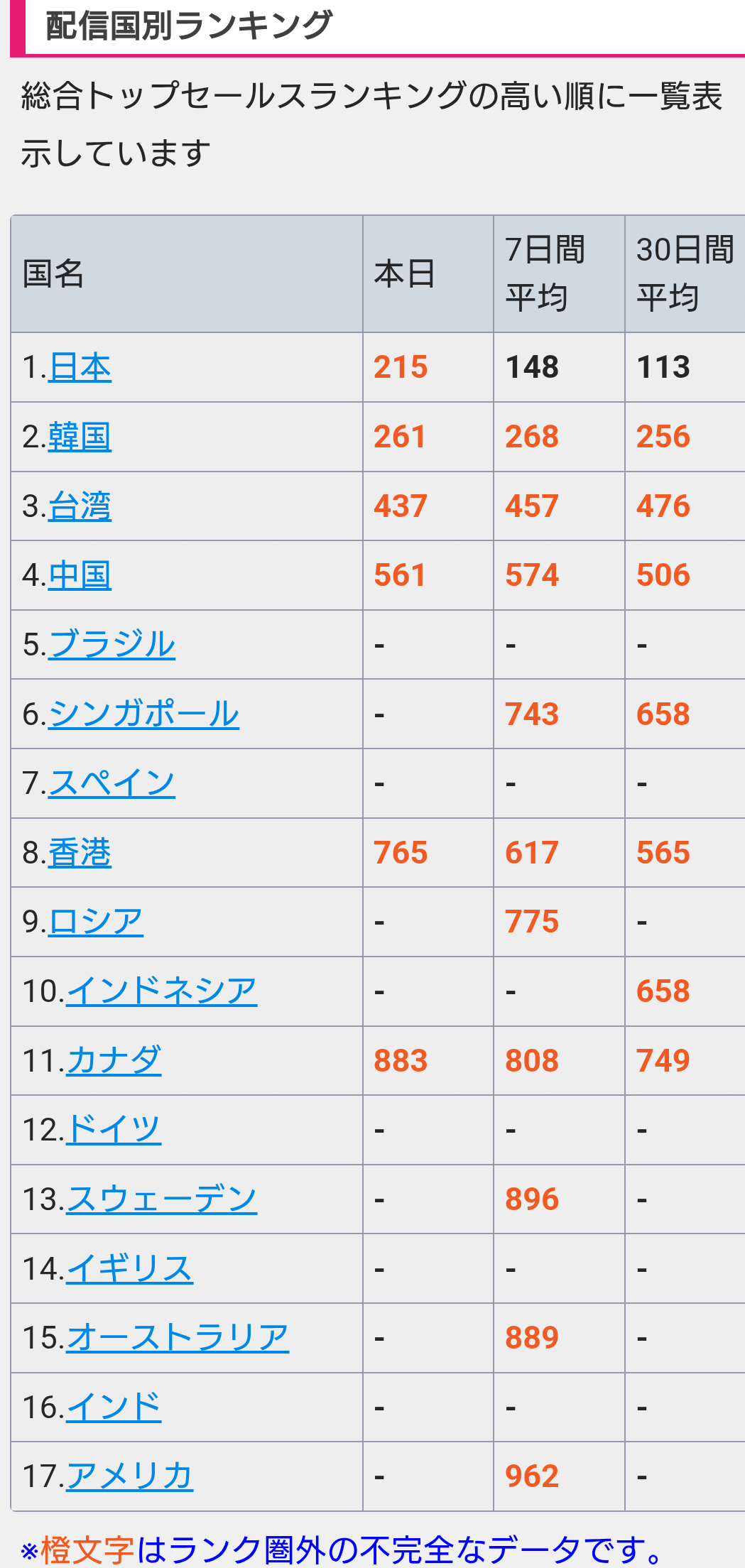Viewport: 745px width, 1568px height.
Task: Open the 日本 country link
Action: [x=80, y=367]
